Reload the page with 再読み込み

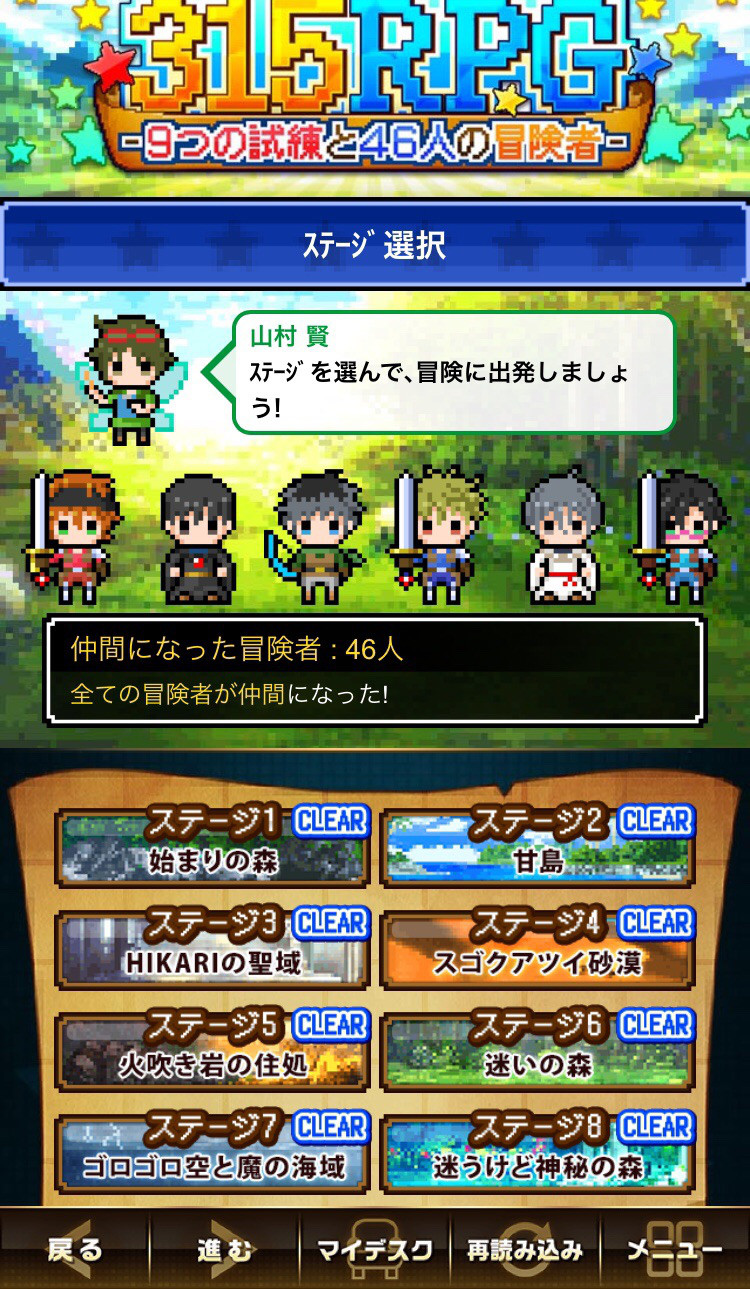[525, 1249]
